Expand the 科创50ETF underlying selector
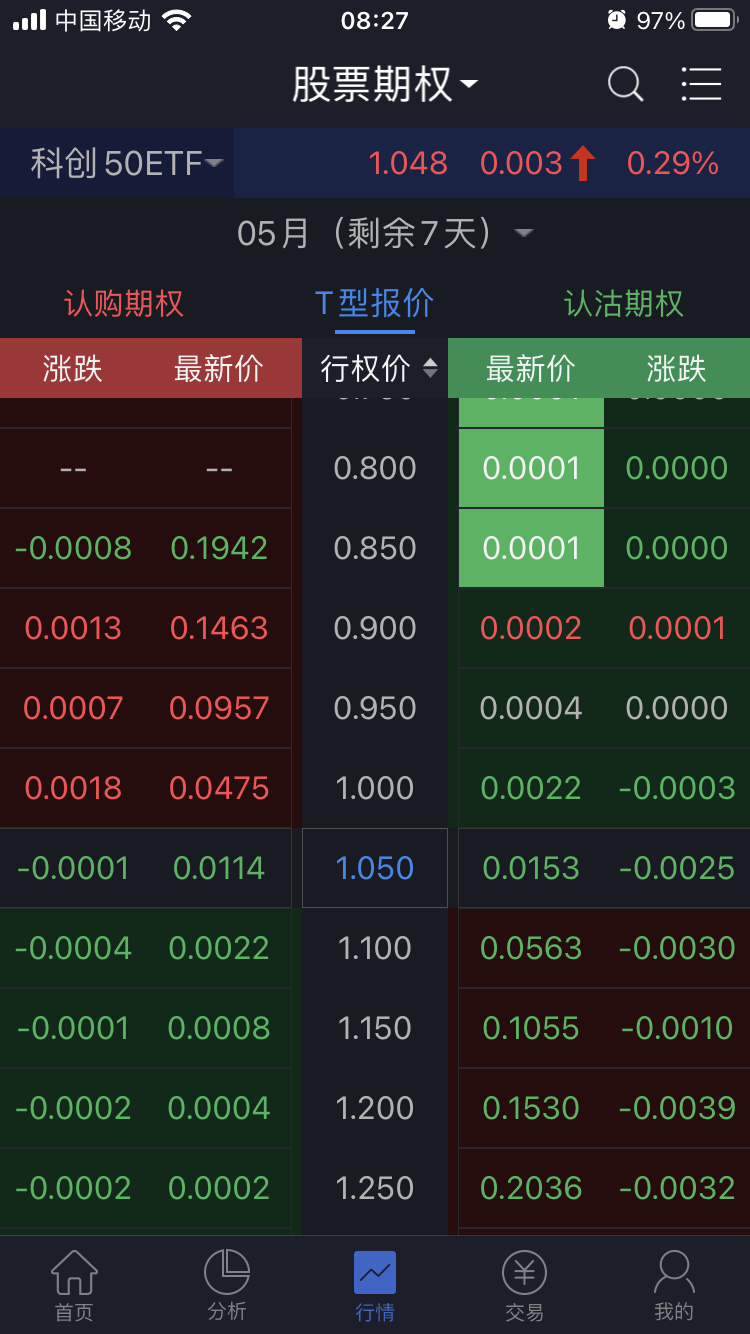 click(126, 163)
